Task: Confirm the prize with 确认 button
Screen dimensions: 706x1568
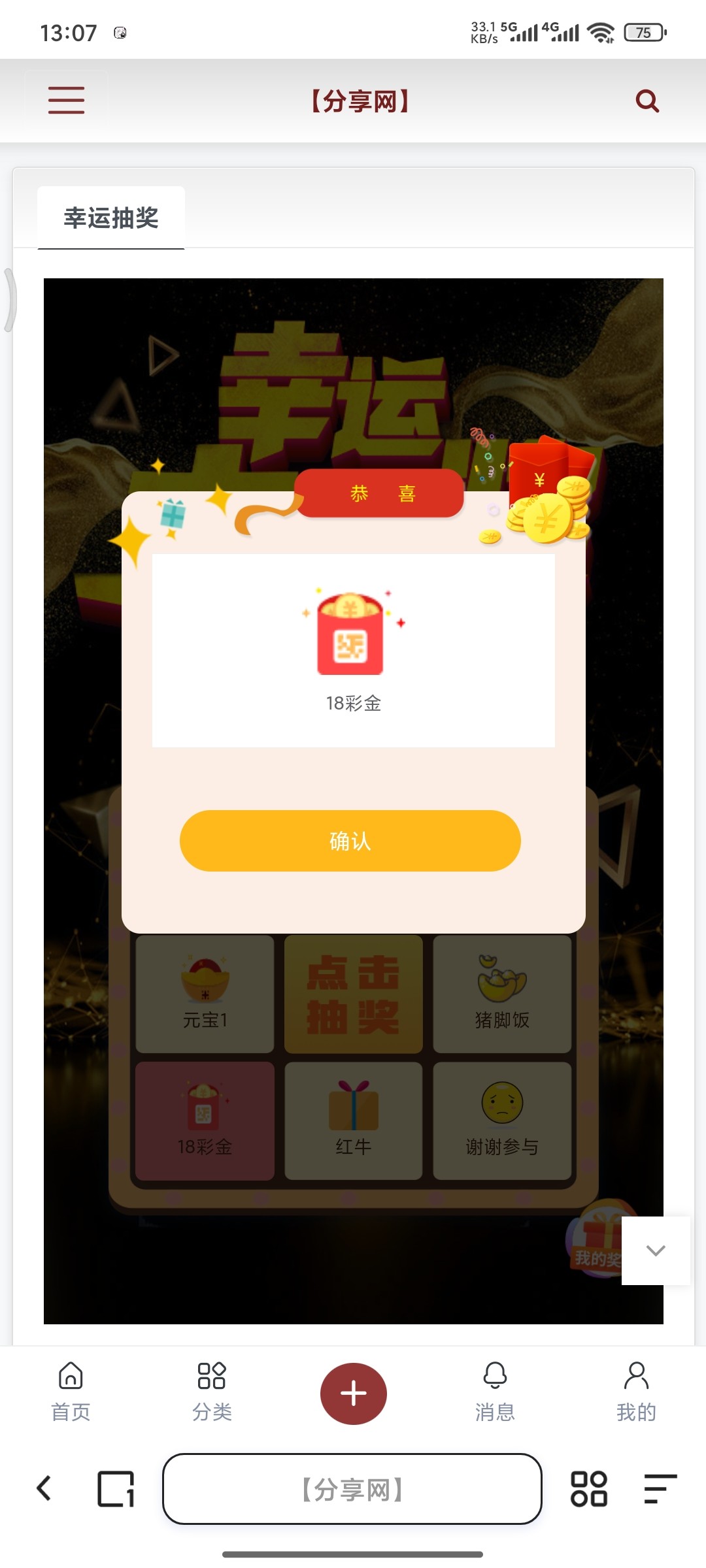Action: [350, 841]
